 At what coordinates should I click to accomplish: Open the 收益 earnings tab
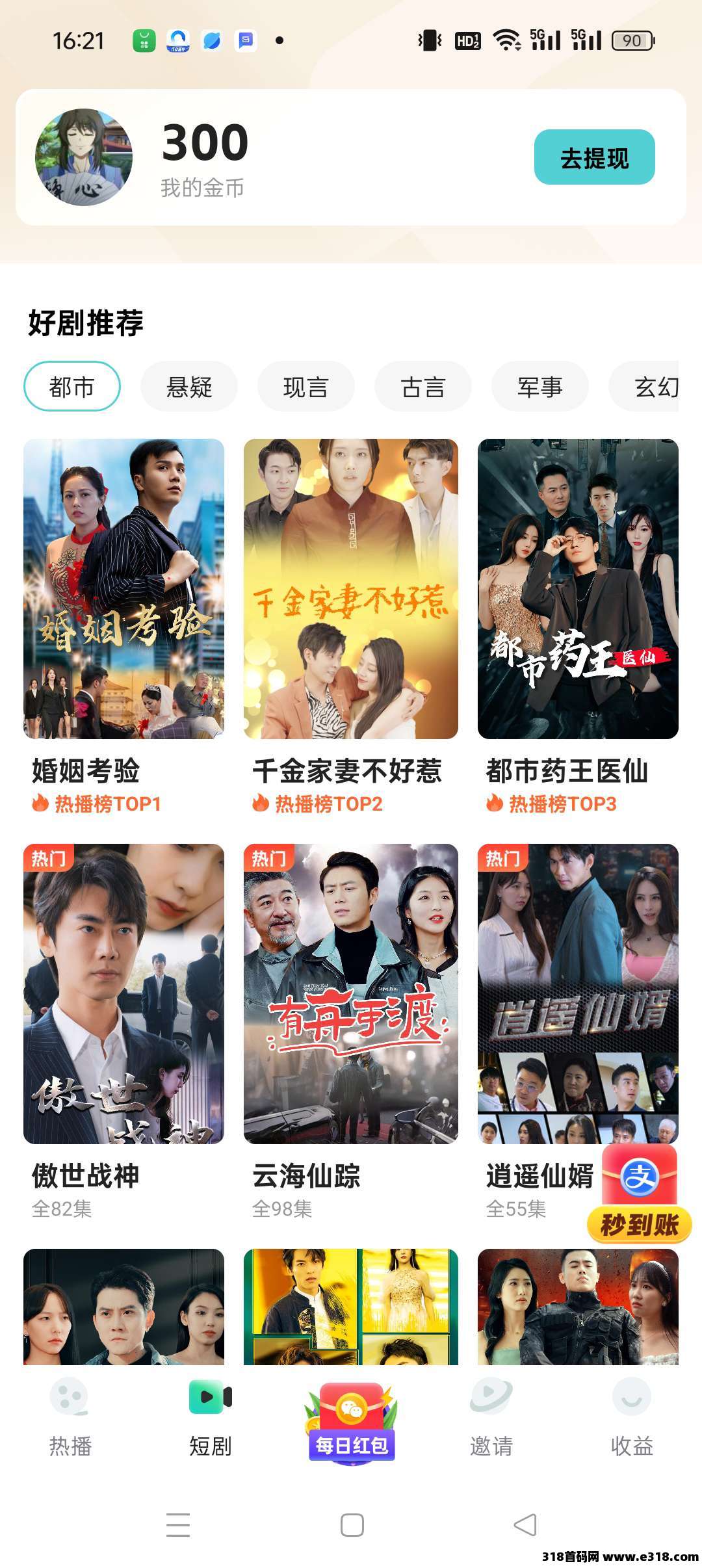click(632, 1417)
